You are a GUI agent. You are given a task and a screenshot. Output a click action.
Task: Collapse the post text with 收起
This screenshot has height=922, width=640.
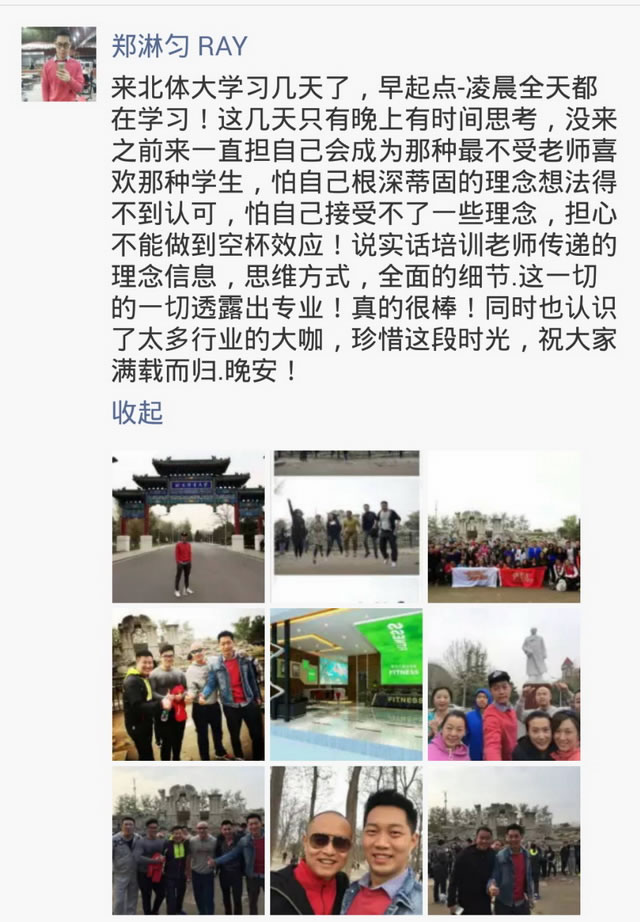point(137,411)
